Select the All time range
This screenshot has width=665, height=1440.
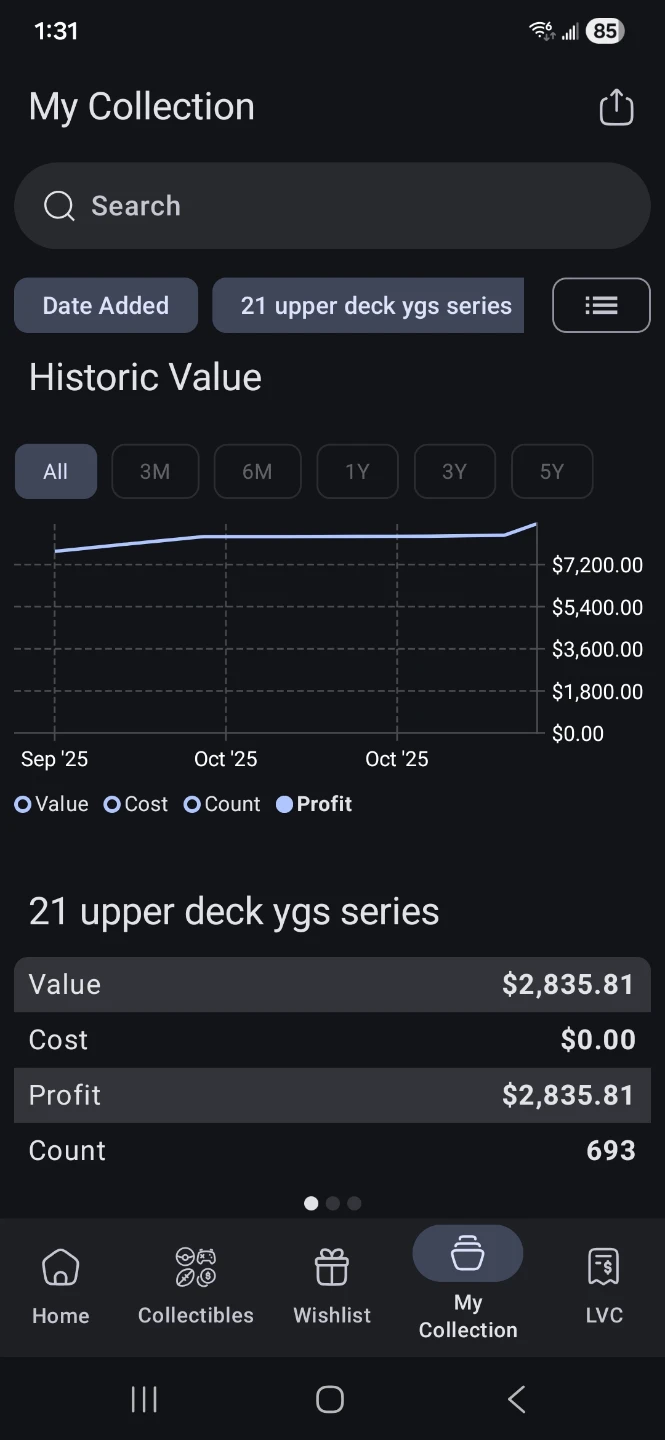56,471
